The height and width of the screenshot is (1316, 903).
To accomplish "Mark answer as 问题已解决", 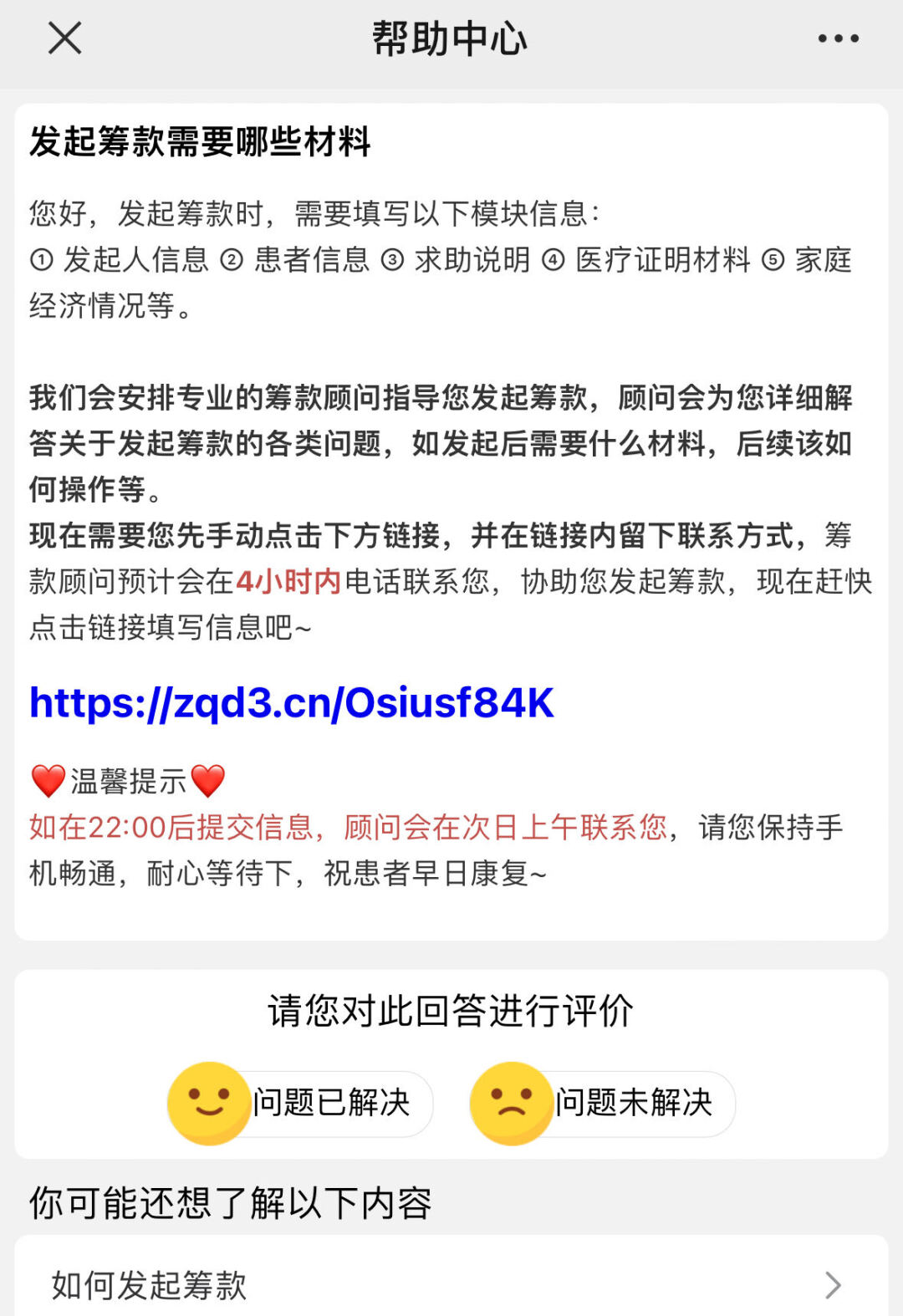I will pos(301,1103).
